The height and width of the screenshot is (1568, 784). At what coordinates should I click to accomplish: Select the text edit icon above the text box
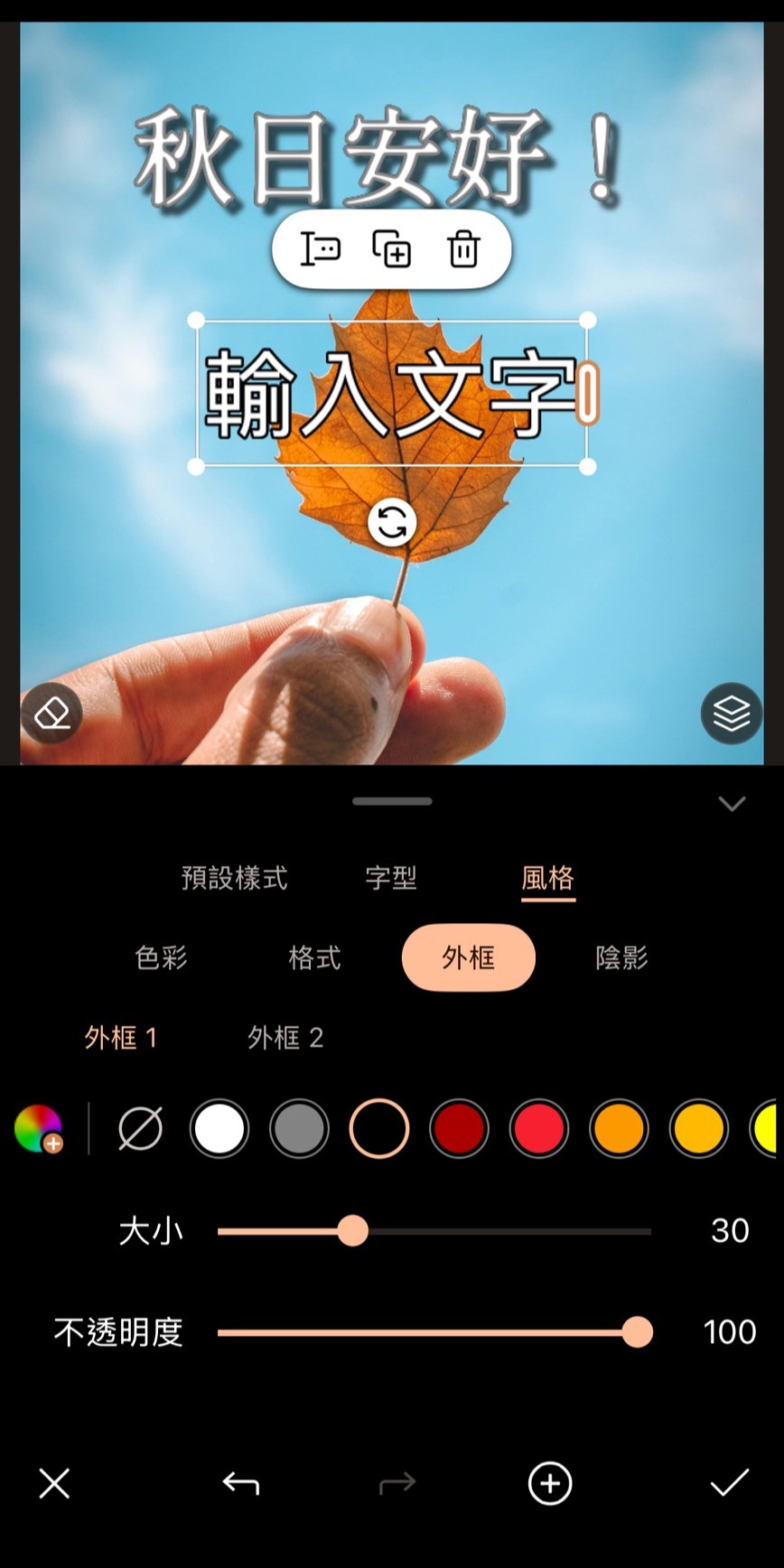322,251
